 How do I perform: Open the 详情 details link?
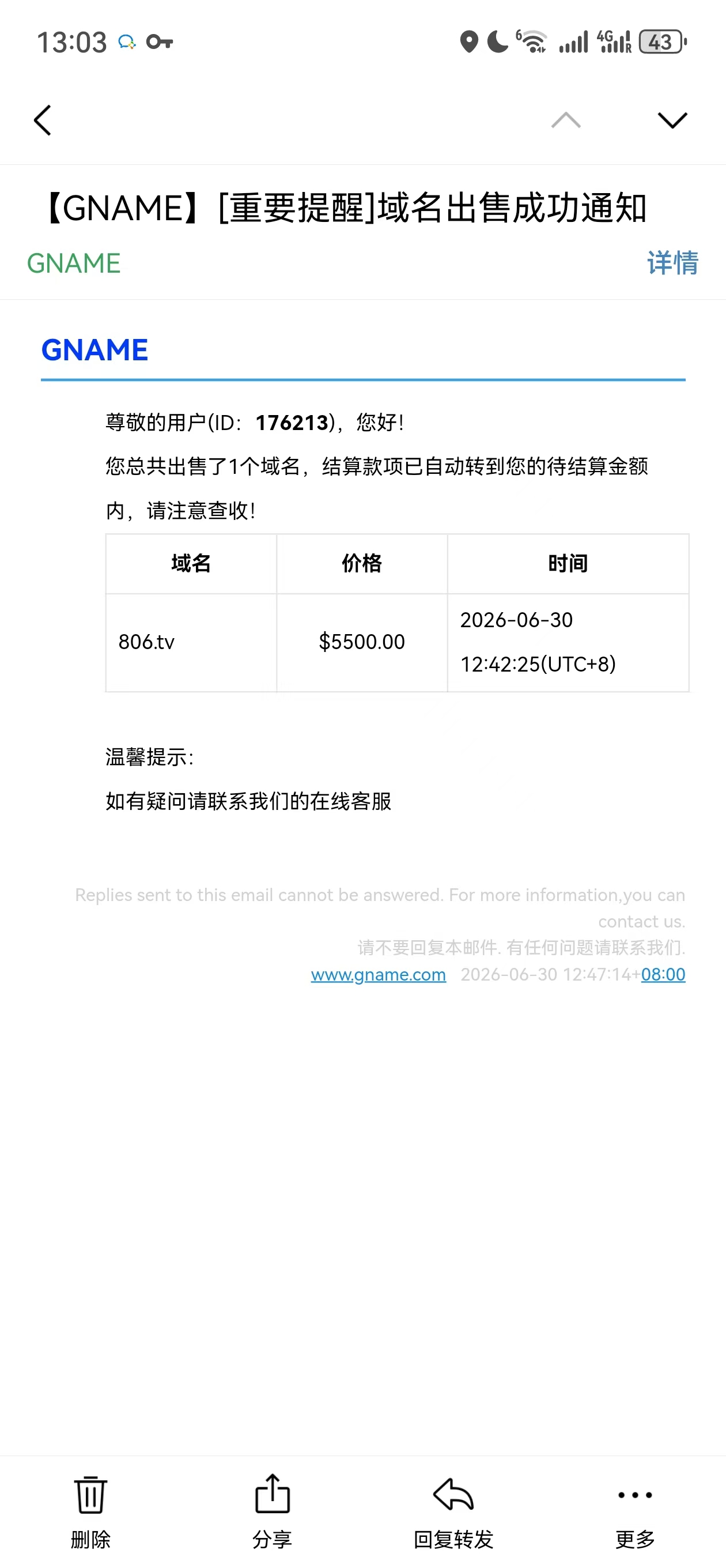672,263
